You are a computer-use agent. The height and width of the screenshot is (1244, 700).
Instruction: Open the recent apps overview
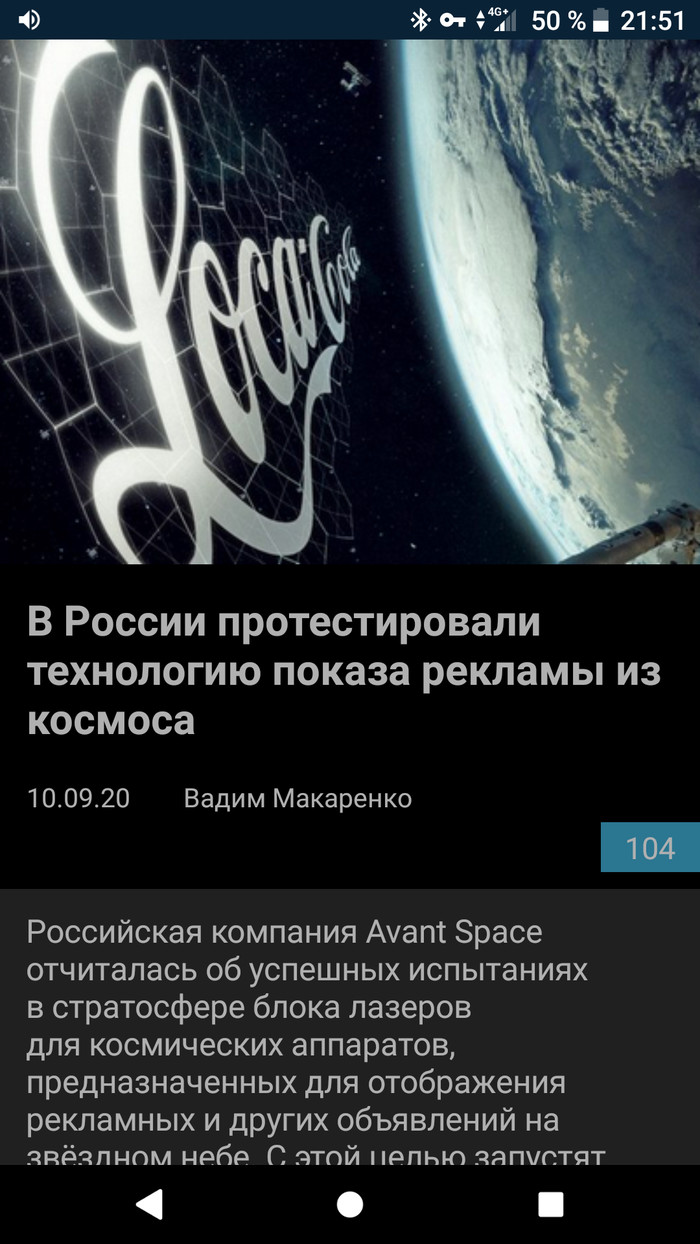[x=551, y=1204]
